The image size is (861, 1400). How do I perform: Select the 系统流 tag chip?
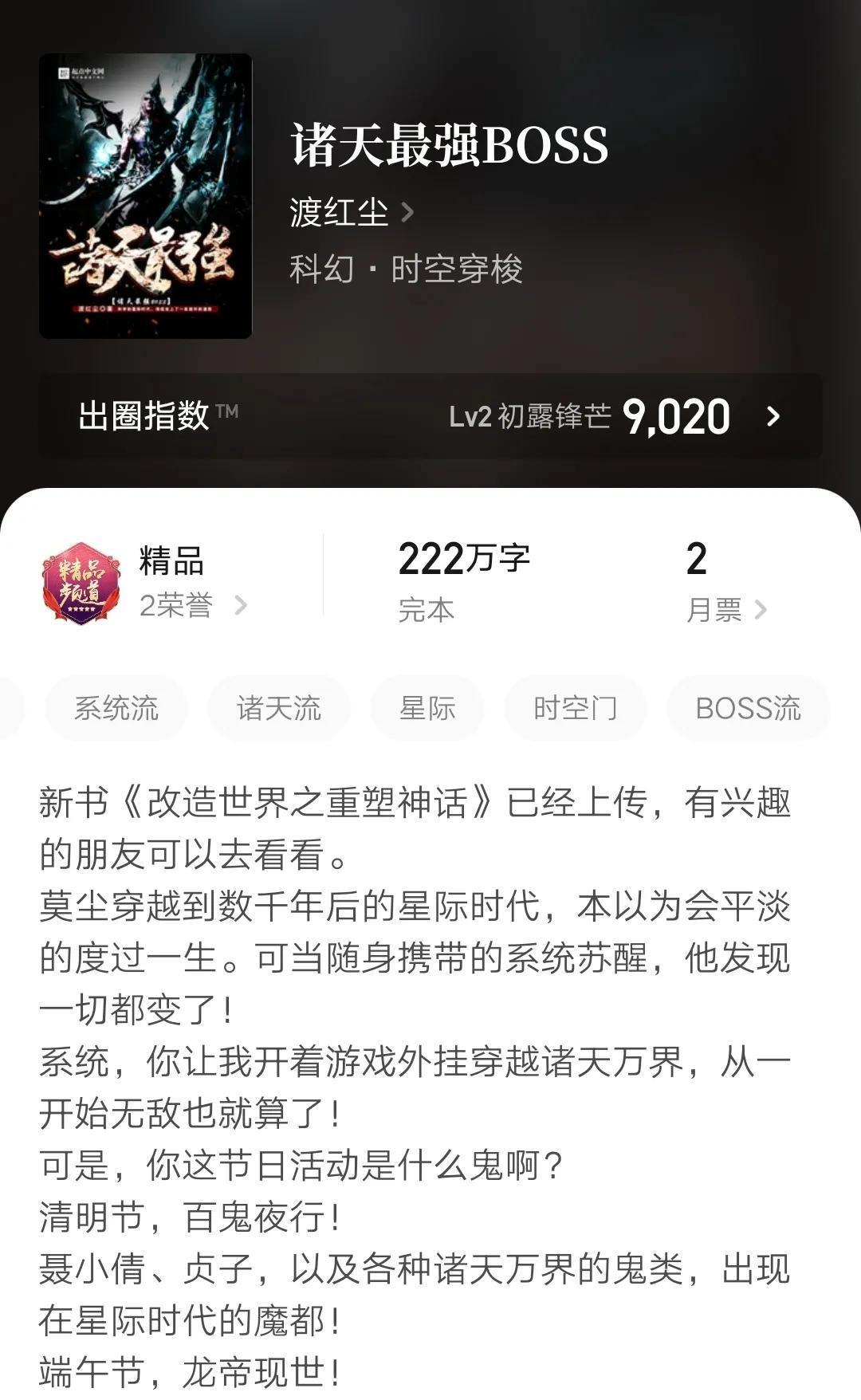pos(116,708)
